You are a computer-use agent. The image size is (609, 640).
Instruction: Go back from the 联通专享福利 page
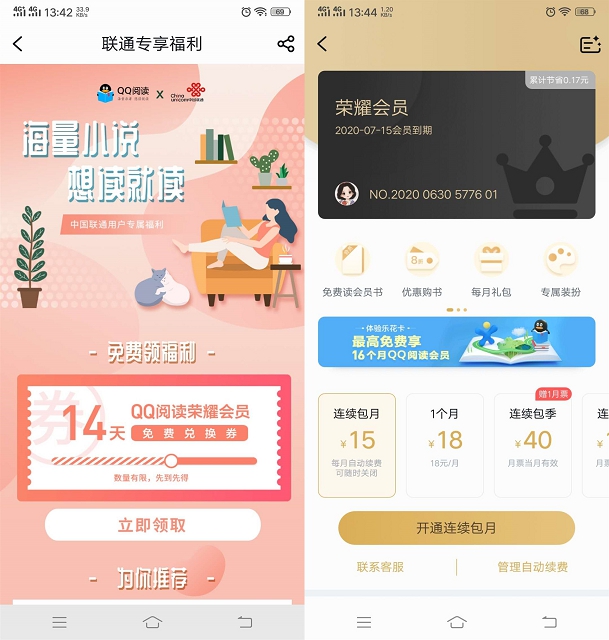pos(18,44)
